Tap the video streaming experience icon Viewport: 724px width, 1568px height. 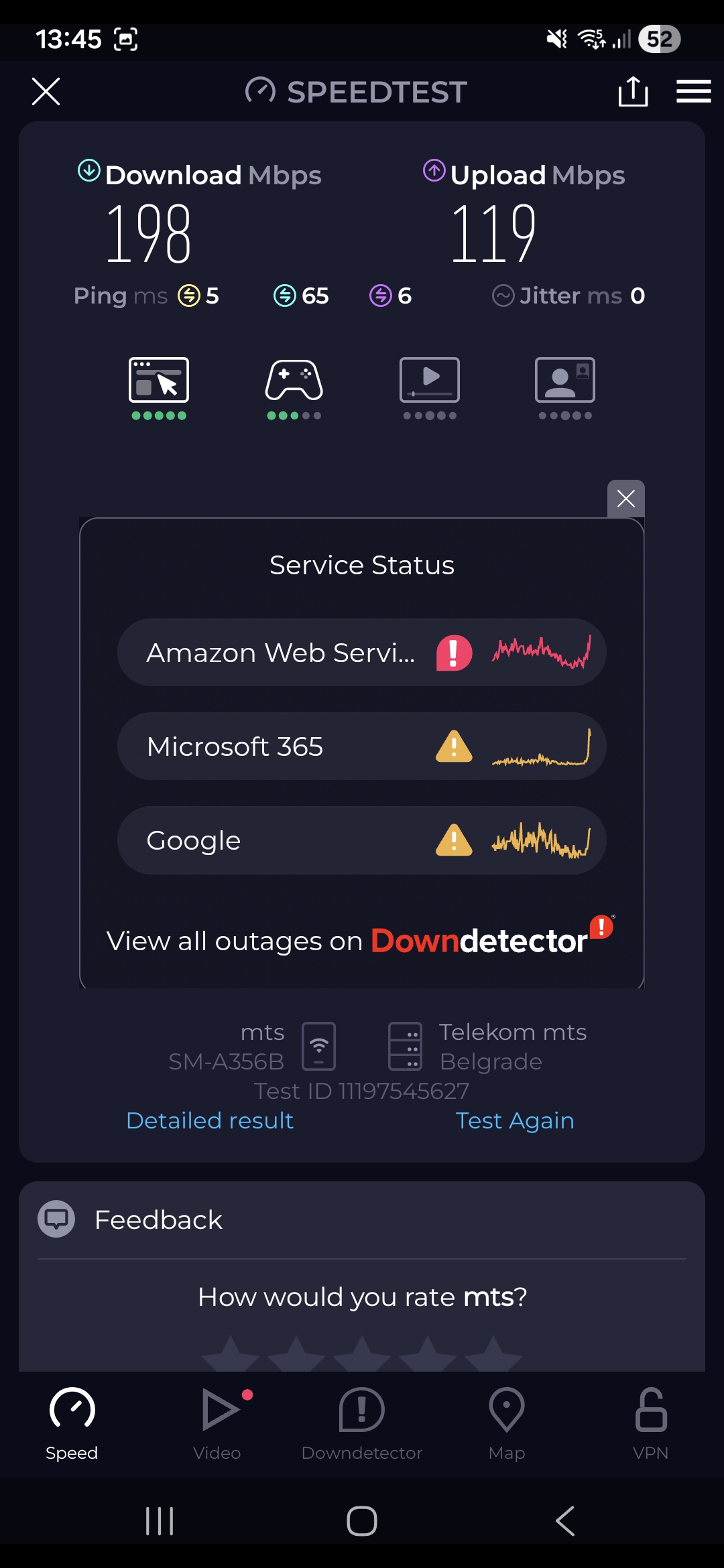tap(430, 381)
